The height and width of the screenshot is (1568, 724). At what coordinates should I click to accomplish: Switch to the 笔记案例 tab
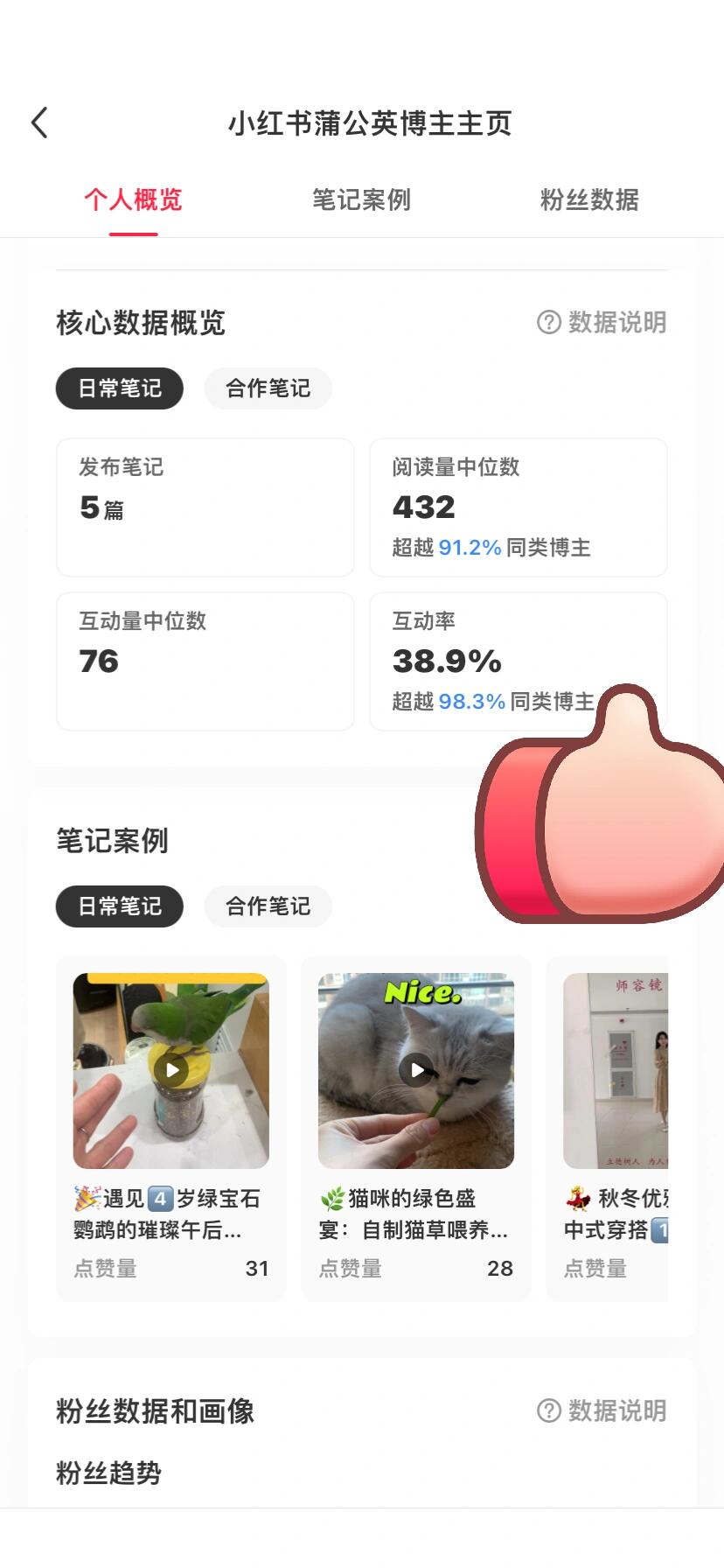[x=361, y=200]
